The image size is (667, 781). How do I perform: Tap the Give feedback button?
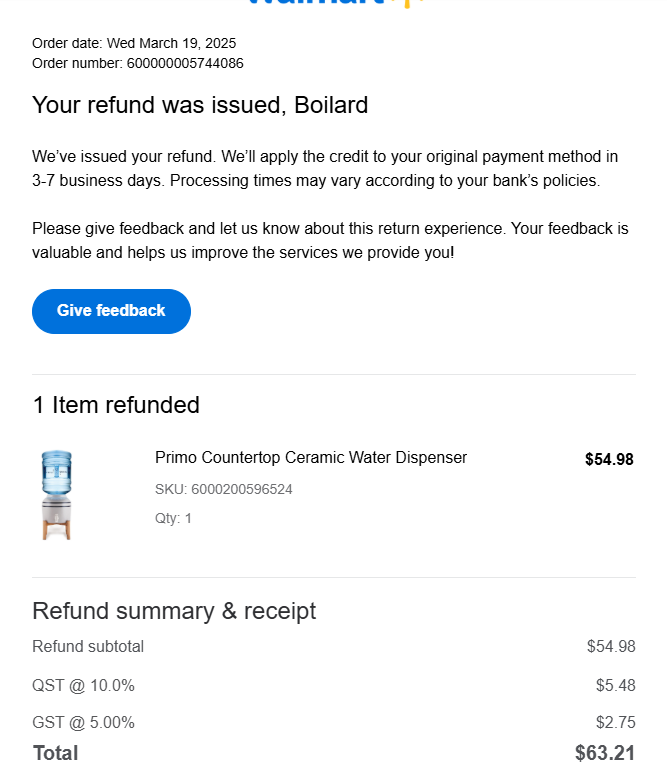coord(111,311)
